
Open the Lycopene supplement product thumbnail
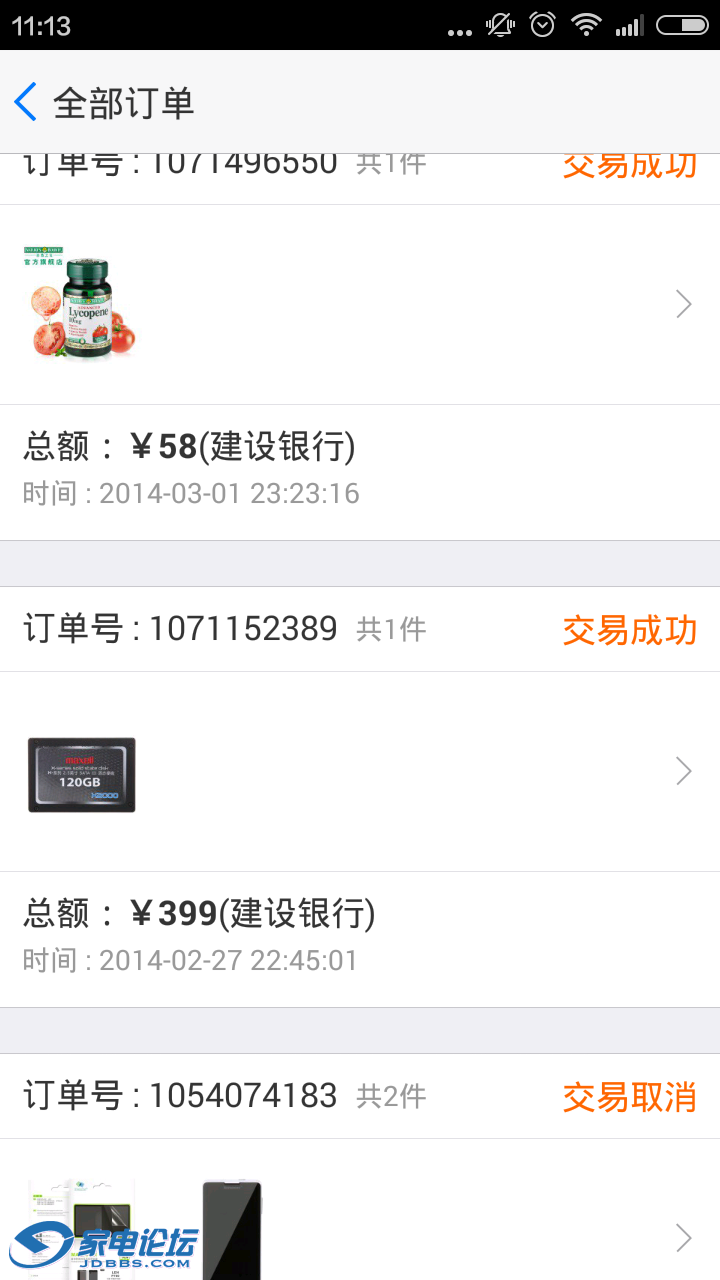[82, 303]
